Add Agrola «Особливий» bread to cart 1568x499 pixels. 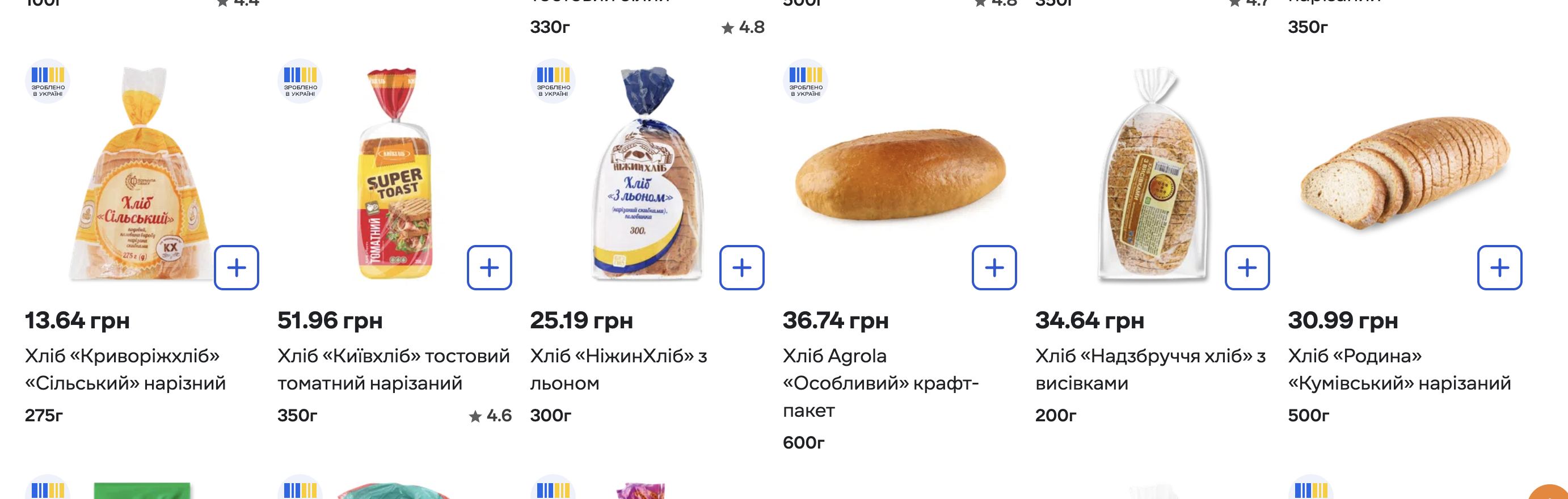pos(994,268)
